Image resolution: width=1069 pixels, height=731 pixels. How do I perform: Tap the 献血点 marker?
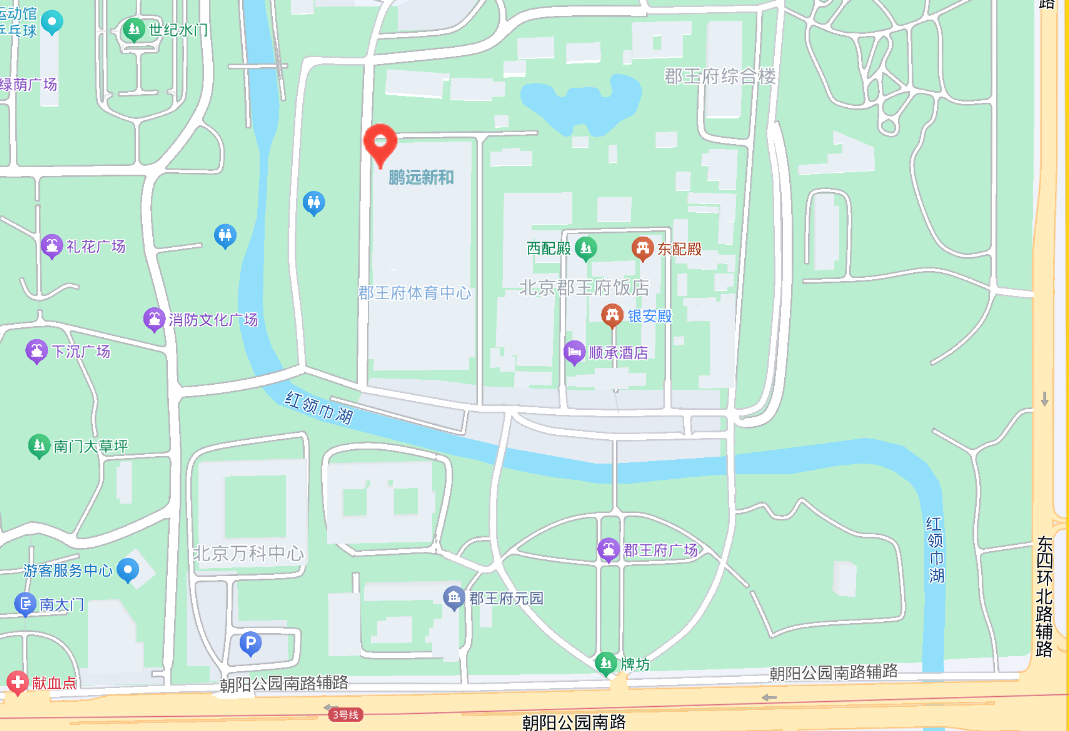click(x=17, y=682)
